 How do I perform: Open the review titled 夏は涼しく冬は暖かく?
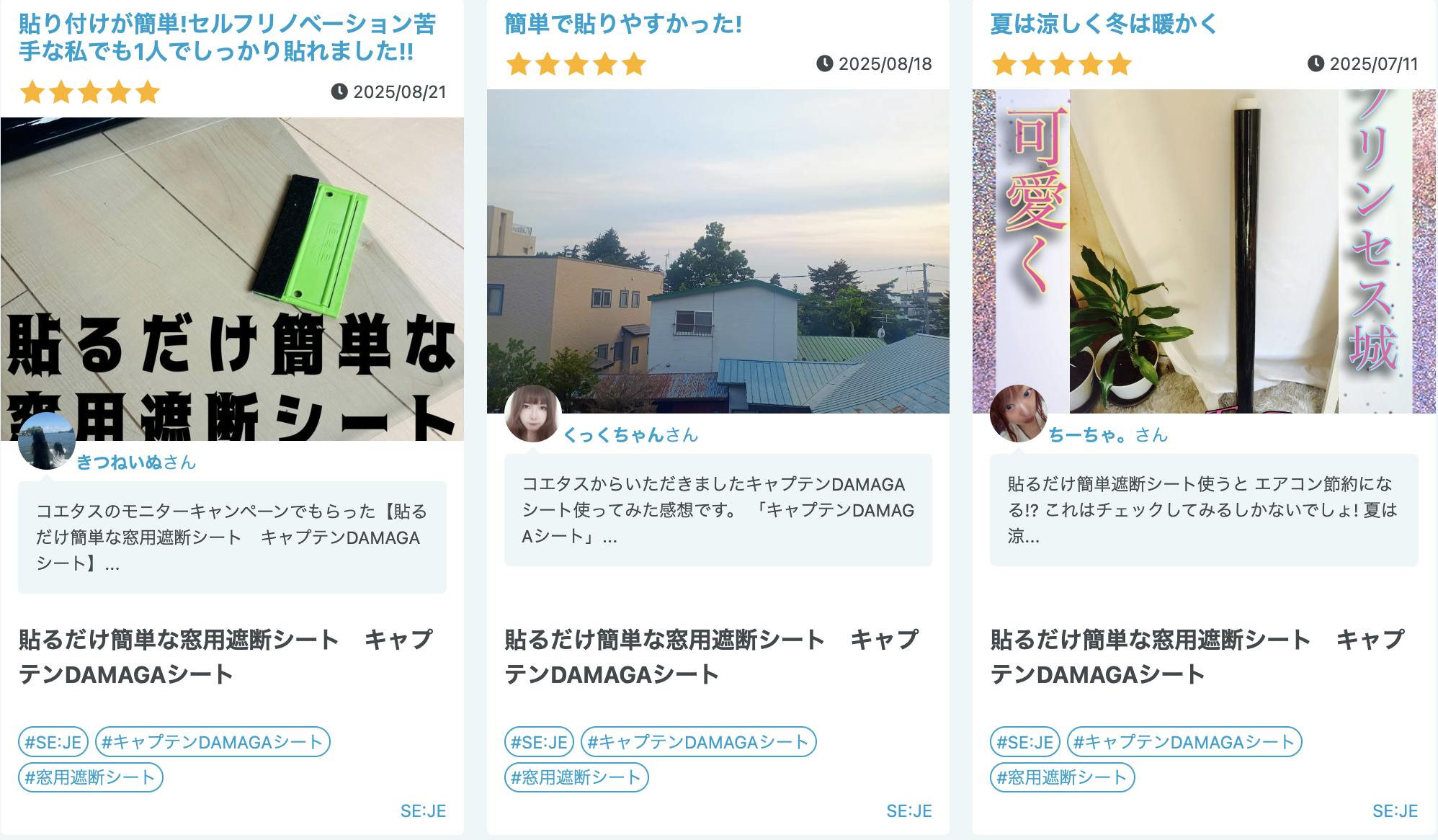tap(1104, 24)
